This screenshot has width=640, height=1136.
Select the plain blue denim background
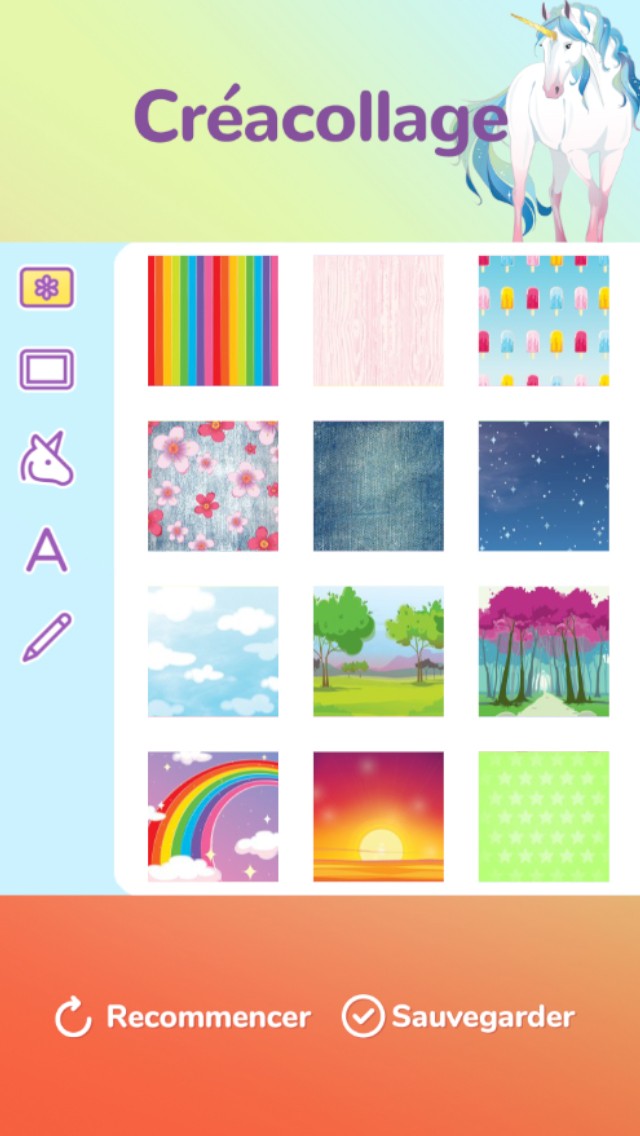(x=378, y=486)
